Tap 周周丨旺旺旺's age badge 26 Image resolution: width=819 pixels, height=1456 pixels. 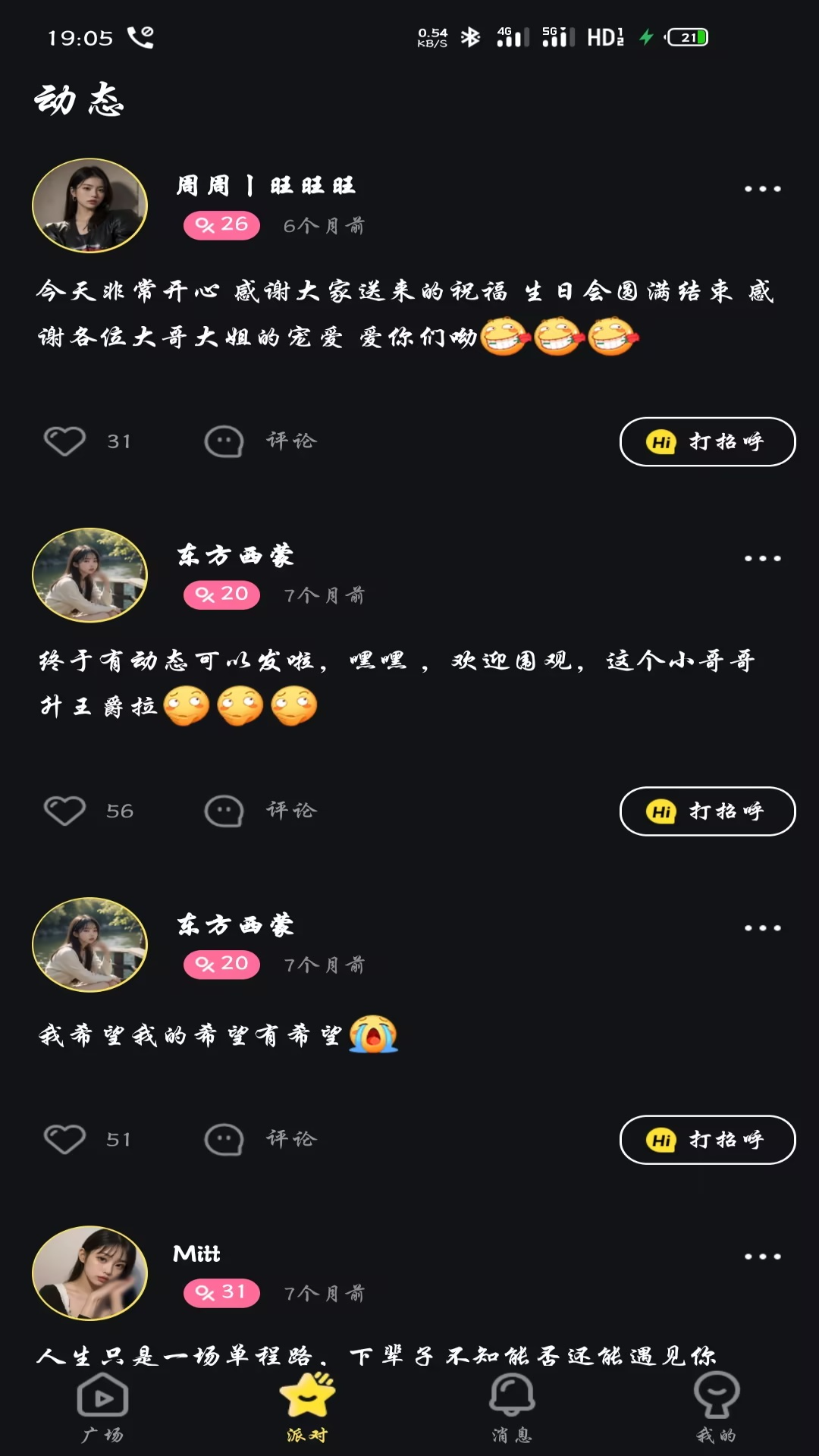point(220,224)
